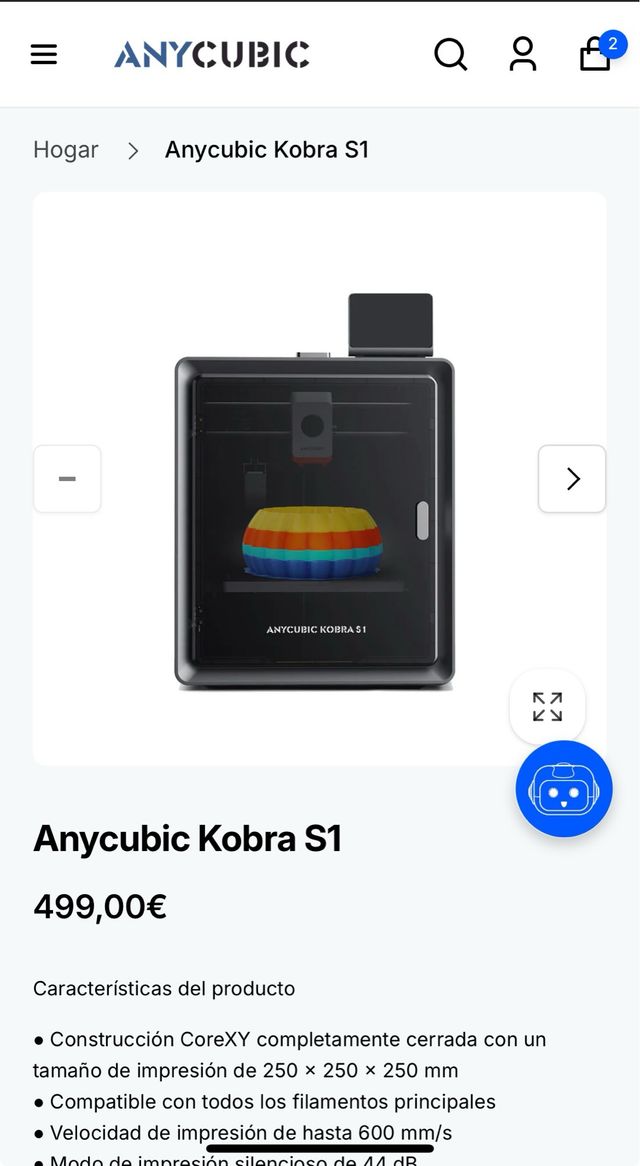Screen dimensions: 640x1166
Task: Show the next product image
Action: 572,479
